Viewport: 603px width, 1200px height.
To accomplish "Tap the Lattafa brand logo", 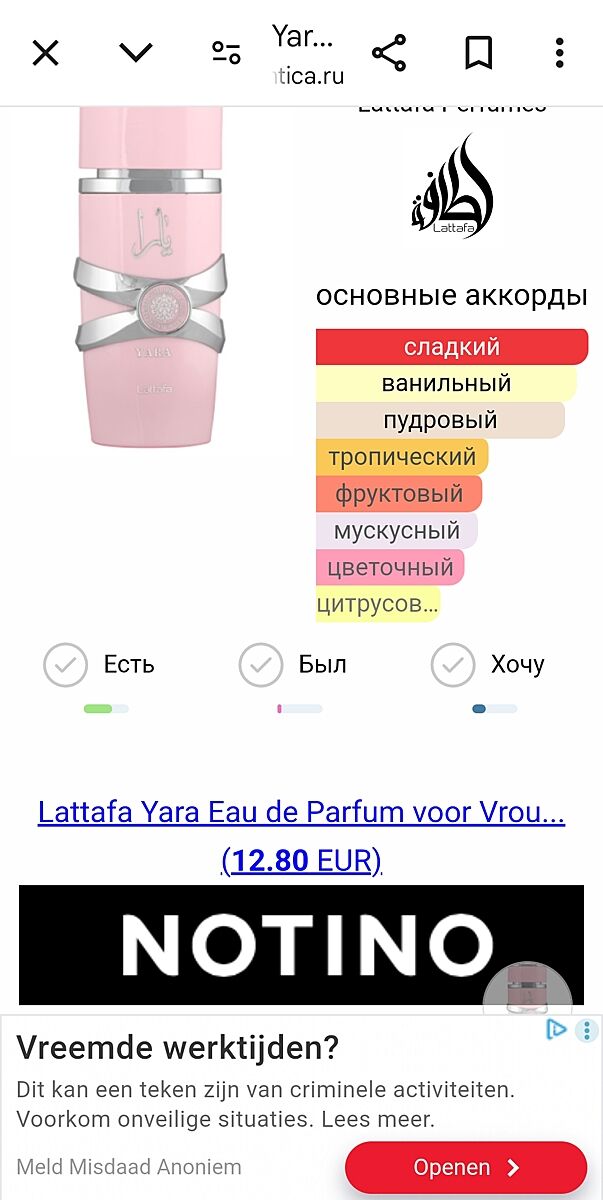I will click(452, 188).
